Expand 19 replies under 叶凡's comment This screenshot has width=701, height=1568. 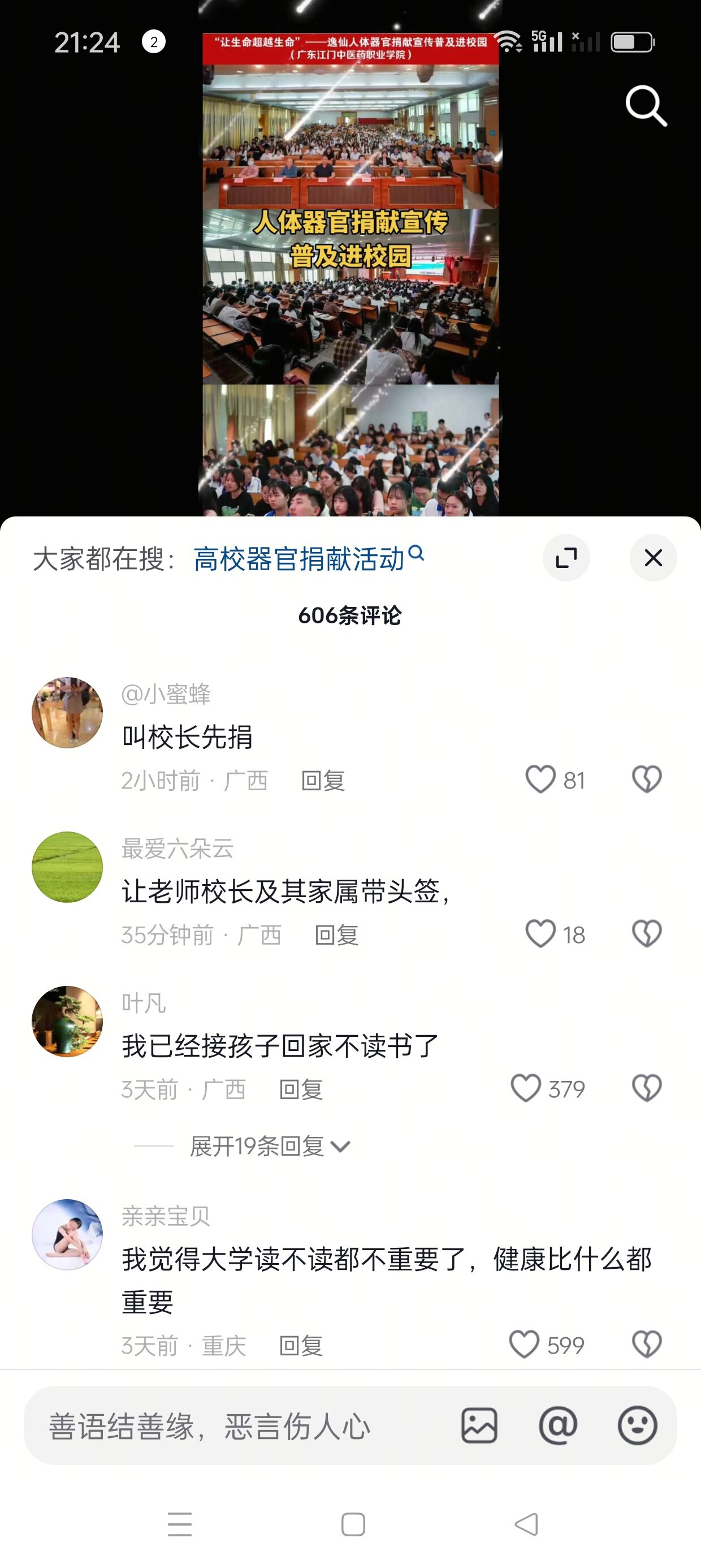tap(269, 1146)
